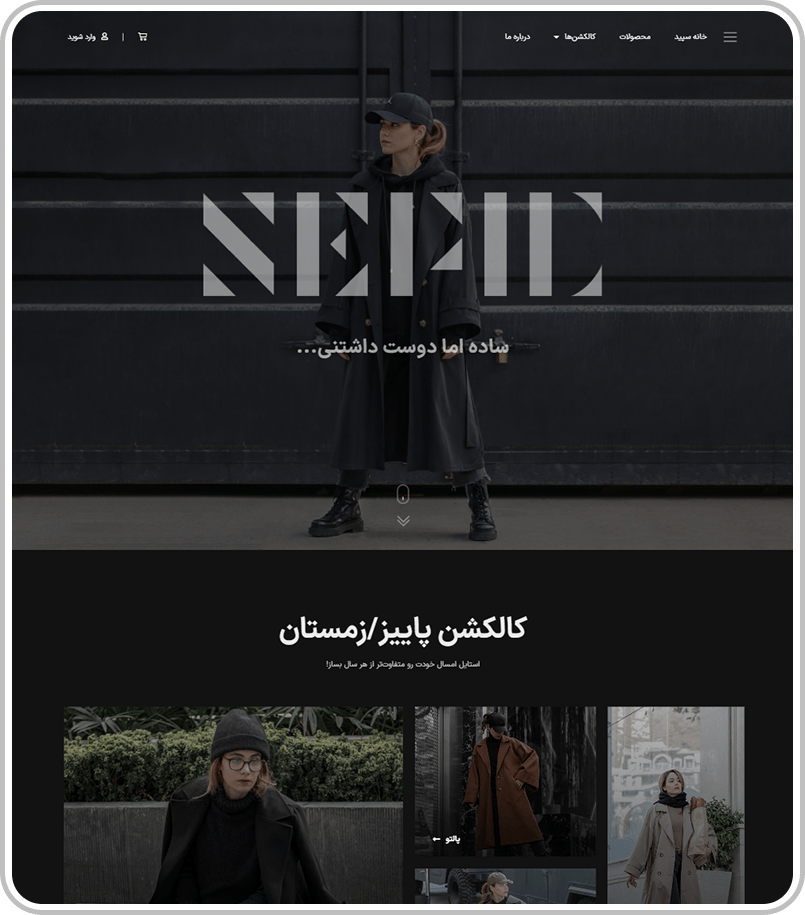Open the woman in glasses collection tile
The width and height of the screenshot is (805, 915).
pos(233,805)
